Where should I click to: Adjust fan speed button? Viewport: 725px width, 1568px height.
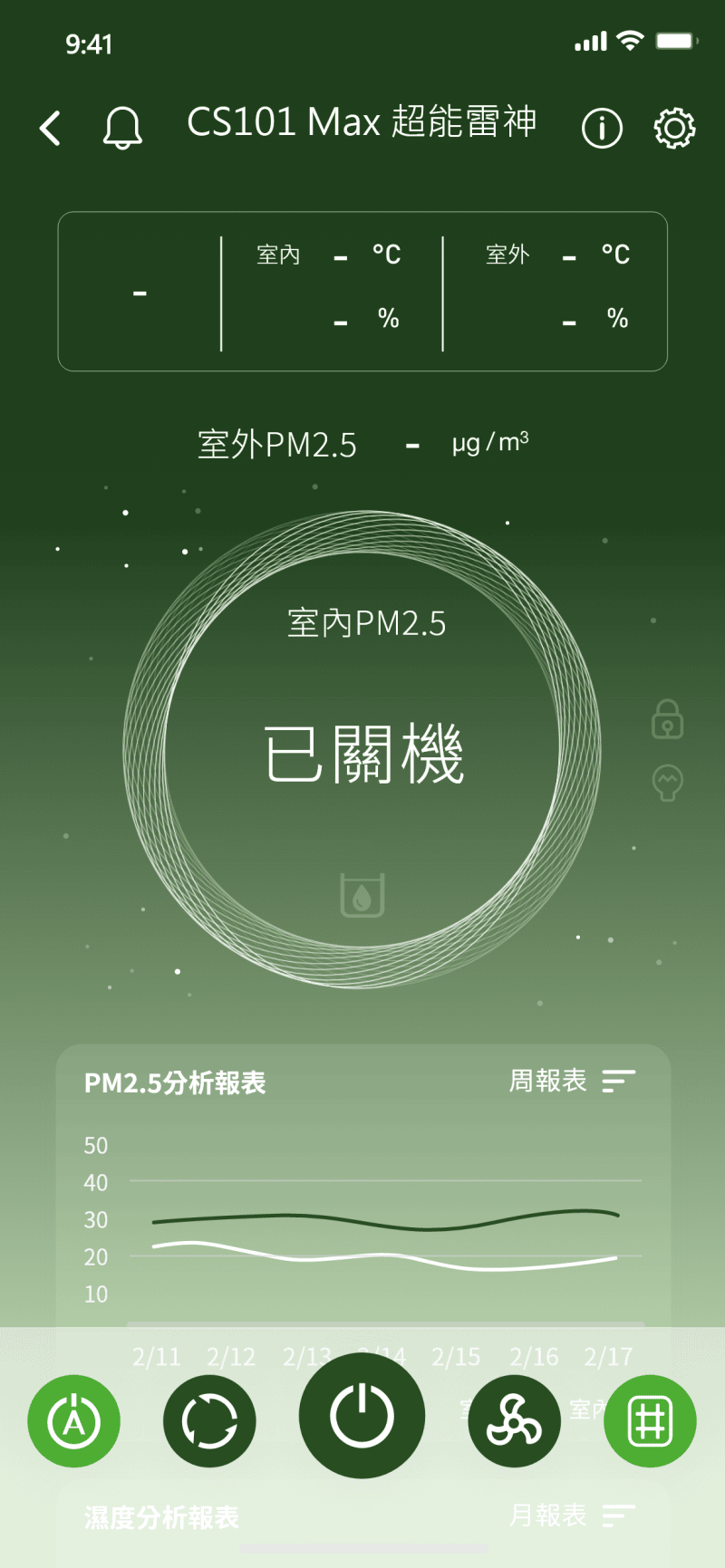514,1421
